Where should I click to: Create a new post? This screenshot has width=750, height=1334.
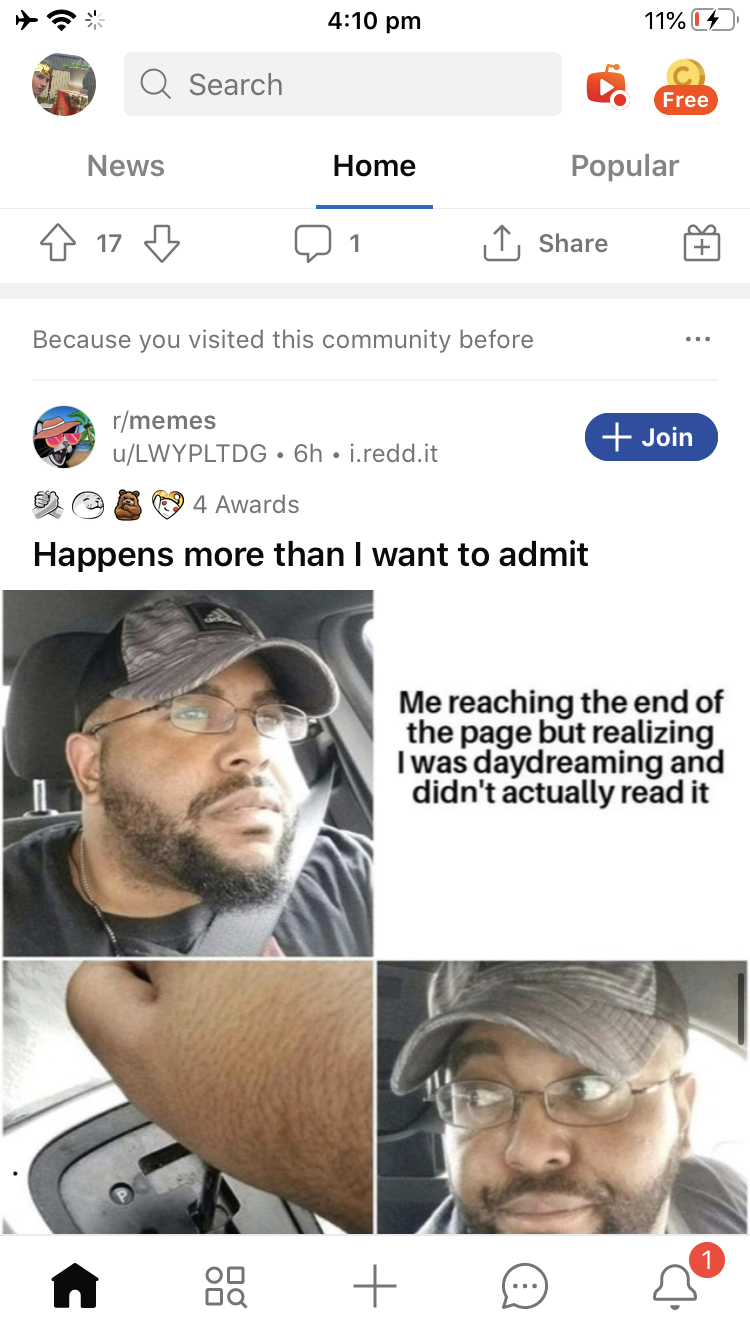click(x=375, y=1286)
